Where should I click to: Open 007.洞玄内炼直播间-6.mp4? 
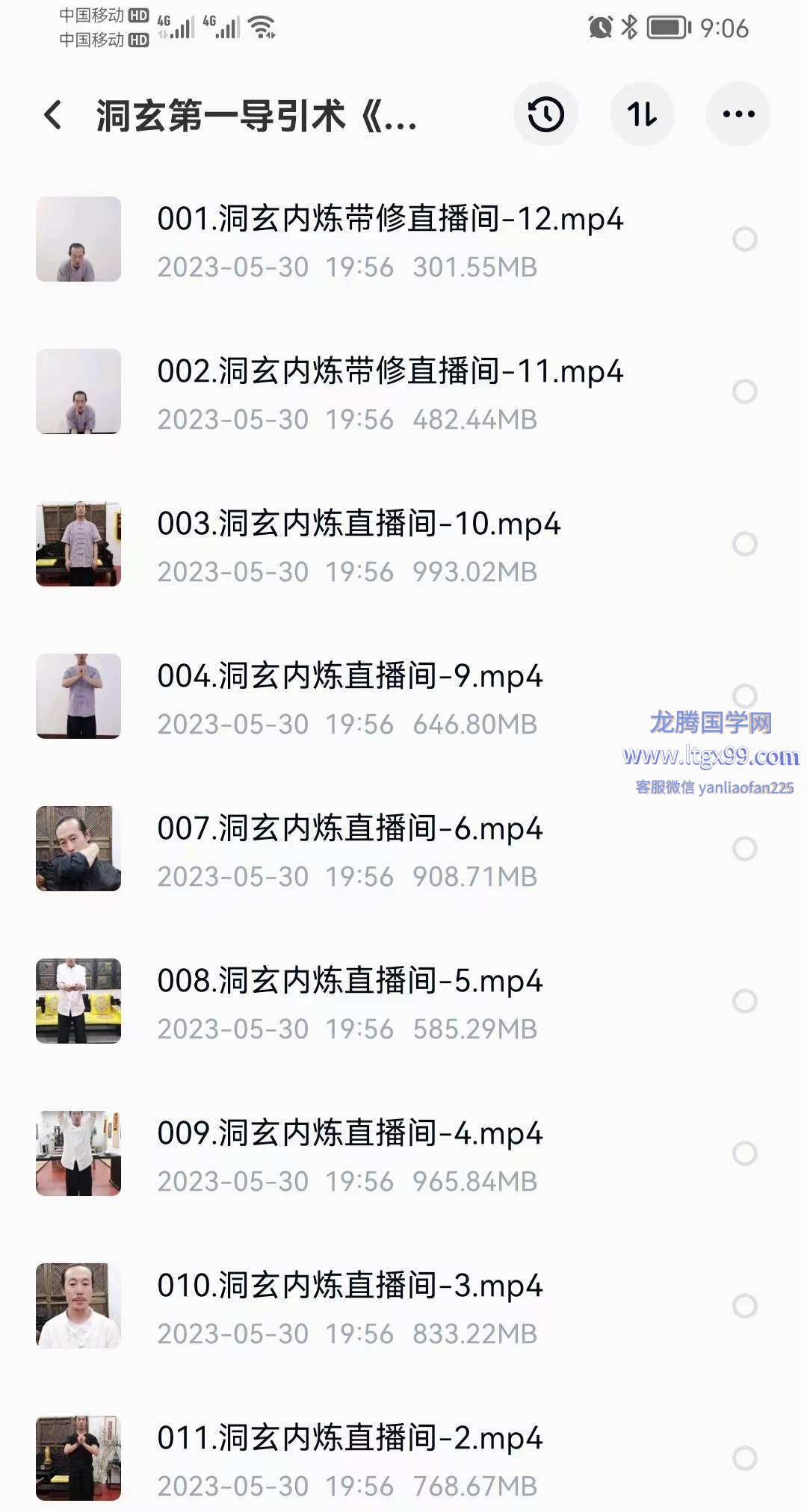pyautogui.click(x=350, y=830)
